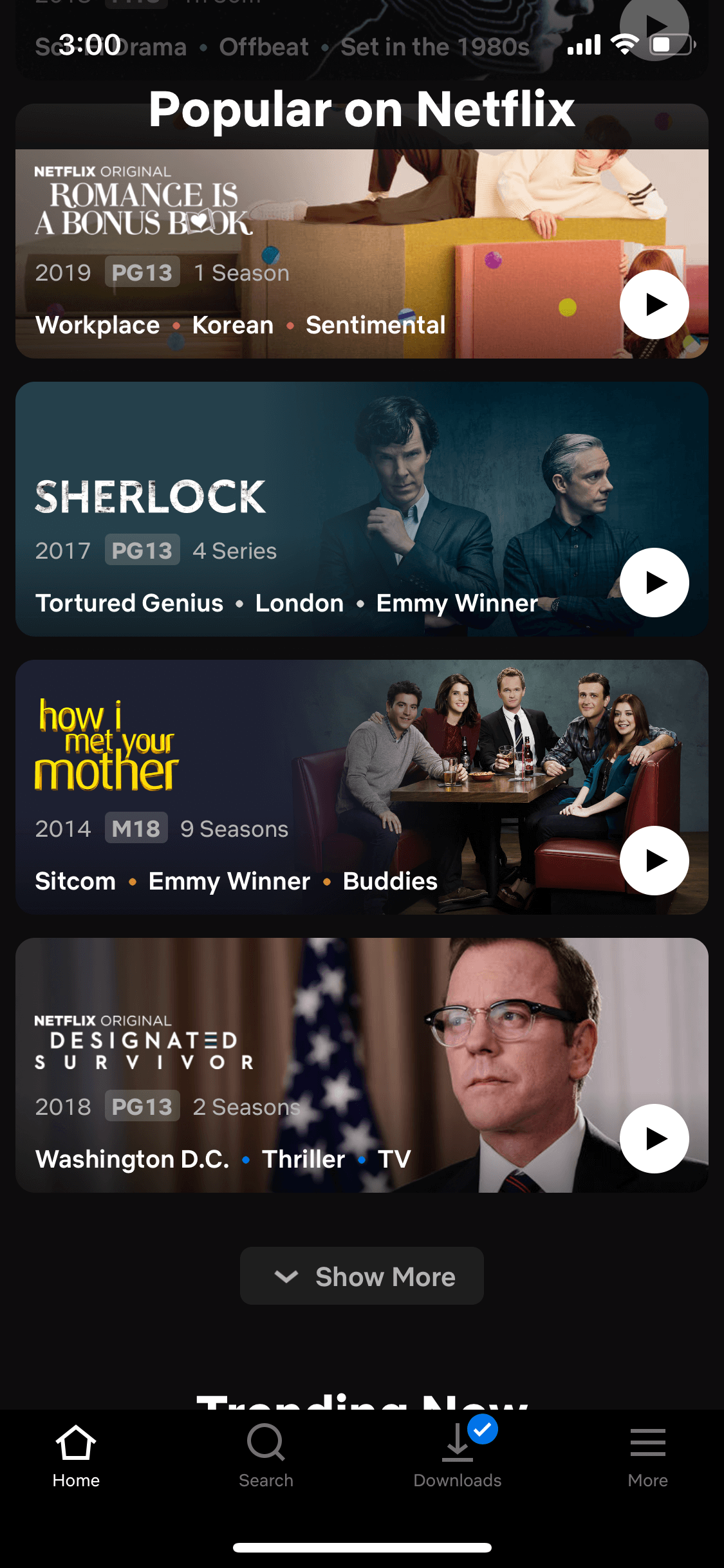Expand the list with Show More

coord(362,1276)
